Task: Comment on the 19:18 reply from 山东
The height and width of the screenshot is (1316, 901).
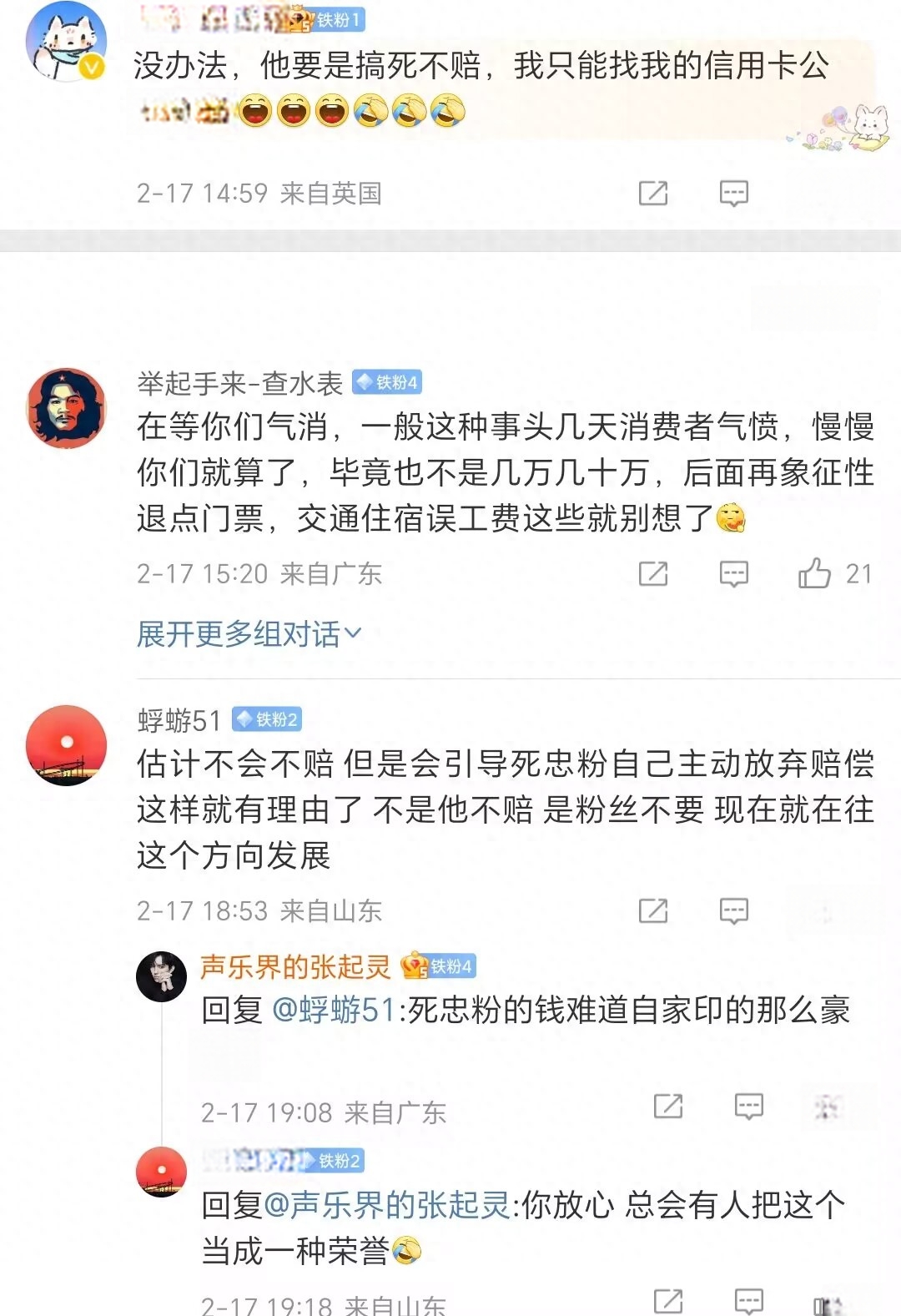Action: click(748, 1301)
